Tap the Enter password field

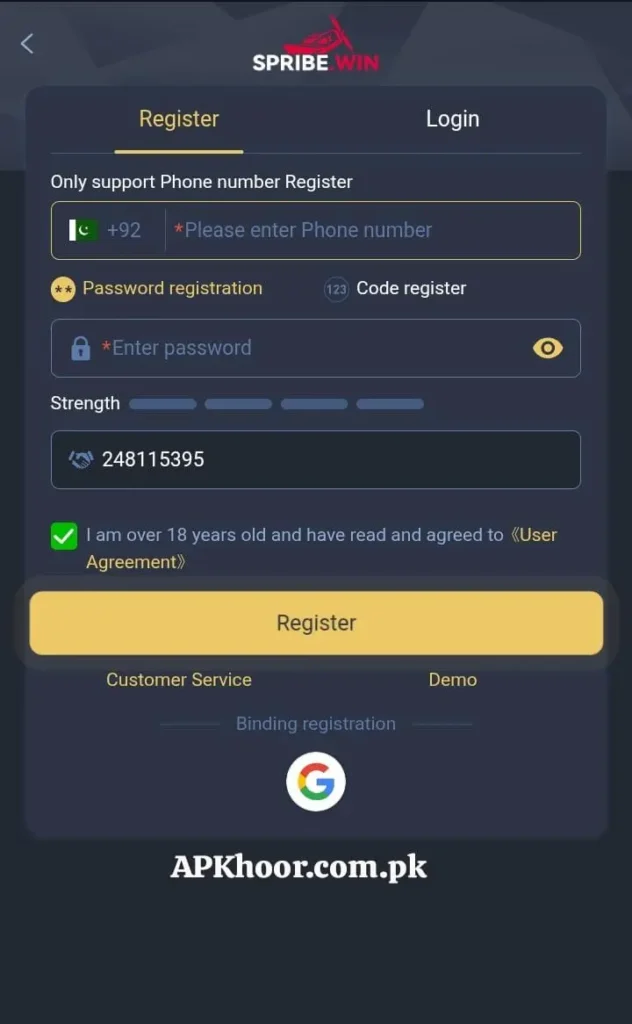[300, 348]
